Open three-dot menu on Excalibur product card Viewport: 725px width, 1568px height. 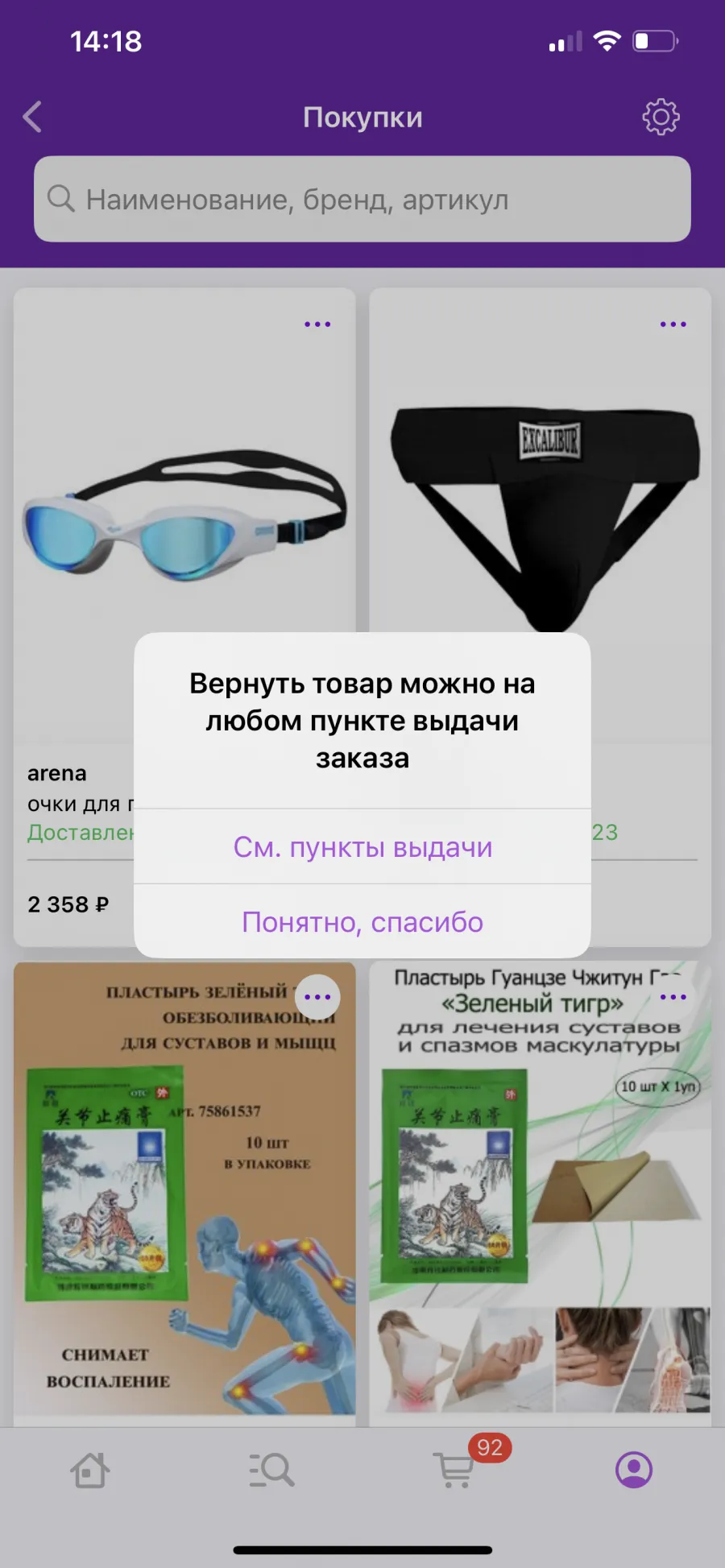[673, 324]
